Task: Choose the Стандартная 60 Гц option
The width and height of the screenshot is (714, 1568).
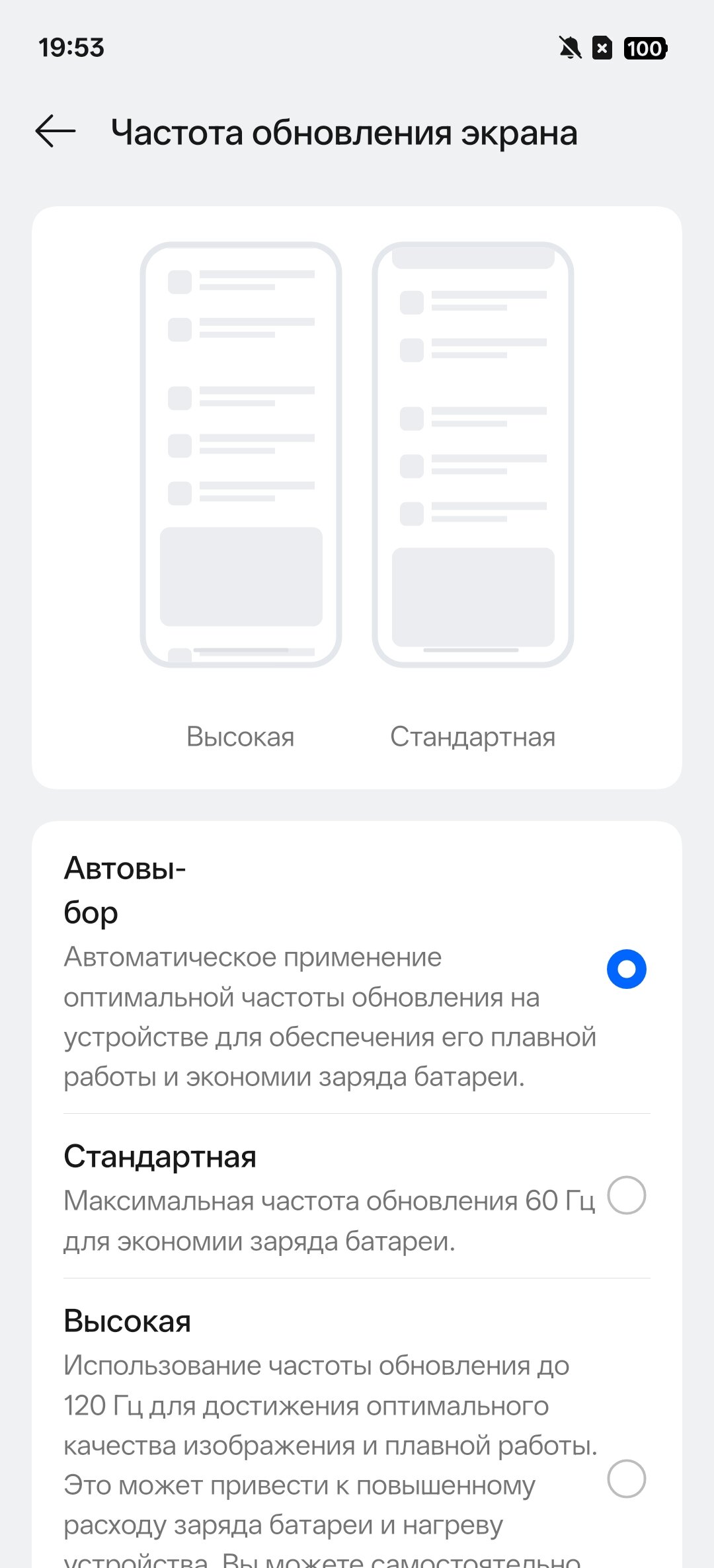Action: 625,1195
